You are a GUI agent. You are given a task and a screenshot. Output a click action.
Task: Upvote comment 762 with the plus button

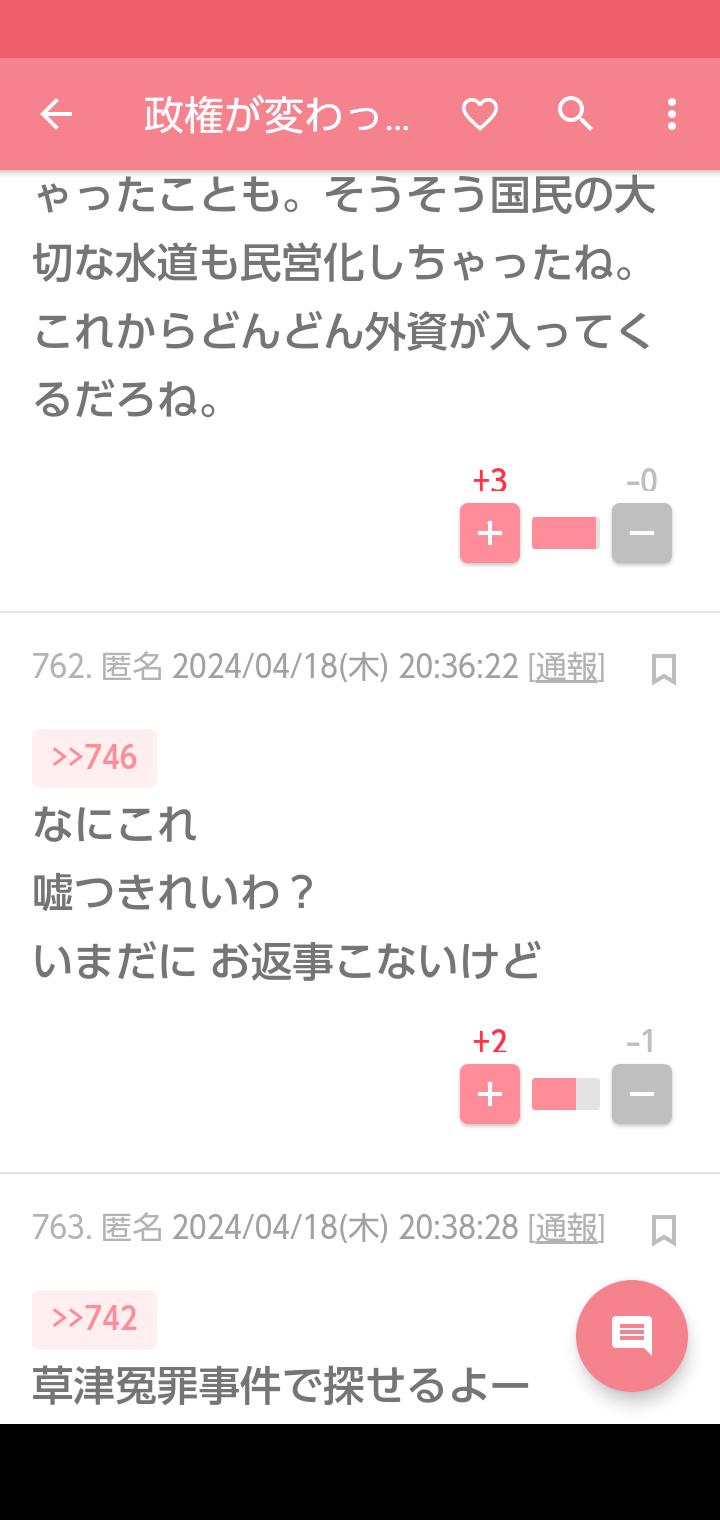click(490, 1094)
